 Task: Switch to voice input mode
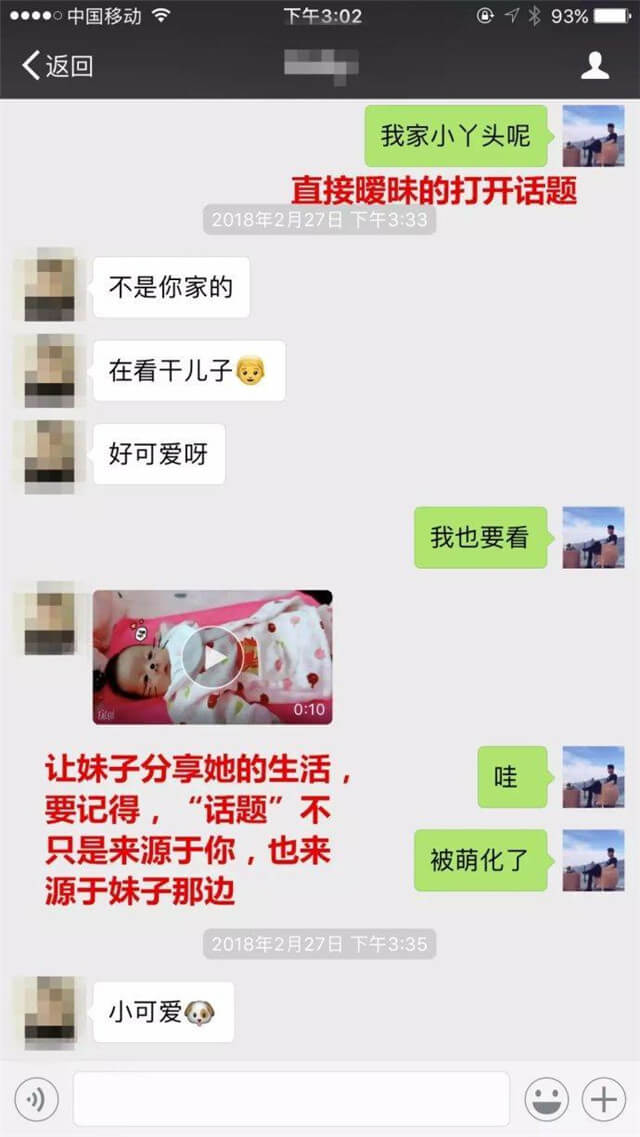(37, 1100)
